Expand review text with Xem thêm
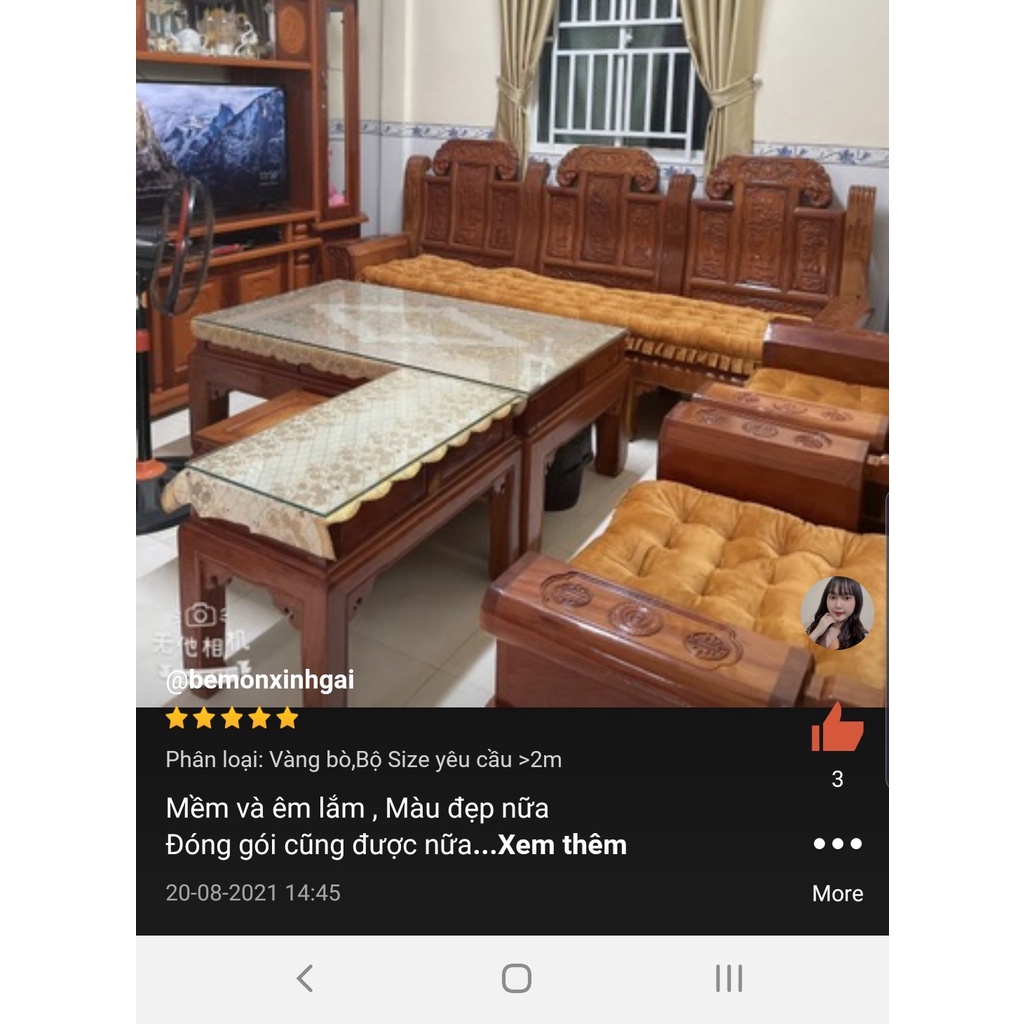The width and height of the screenshot is (1024, 1024). [x=562, y=845]
